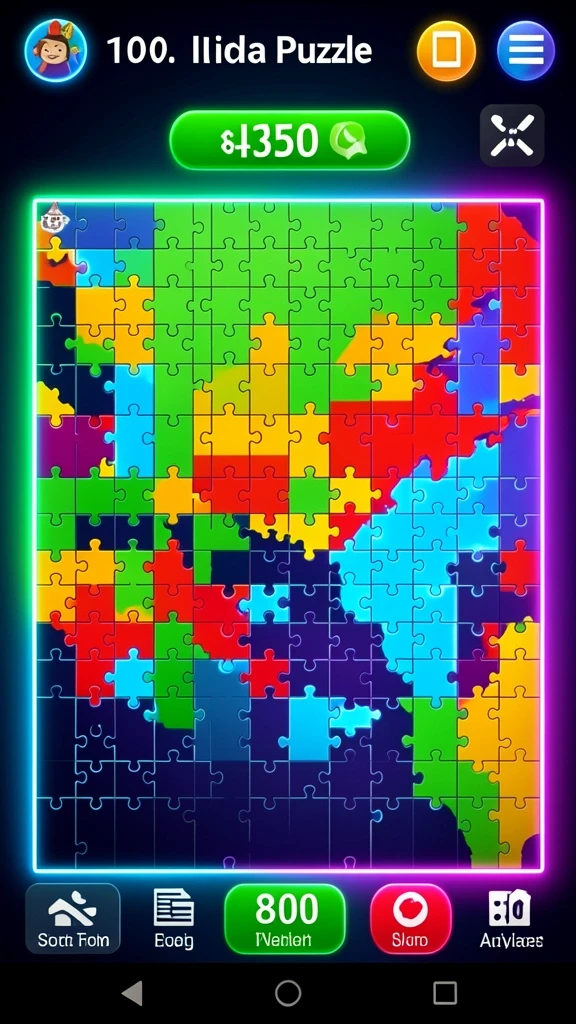576x1024 pixels.
Task: Tap the house icon button at bottom
Action: (73, 918)
